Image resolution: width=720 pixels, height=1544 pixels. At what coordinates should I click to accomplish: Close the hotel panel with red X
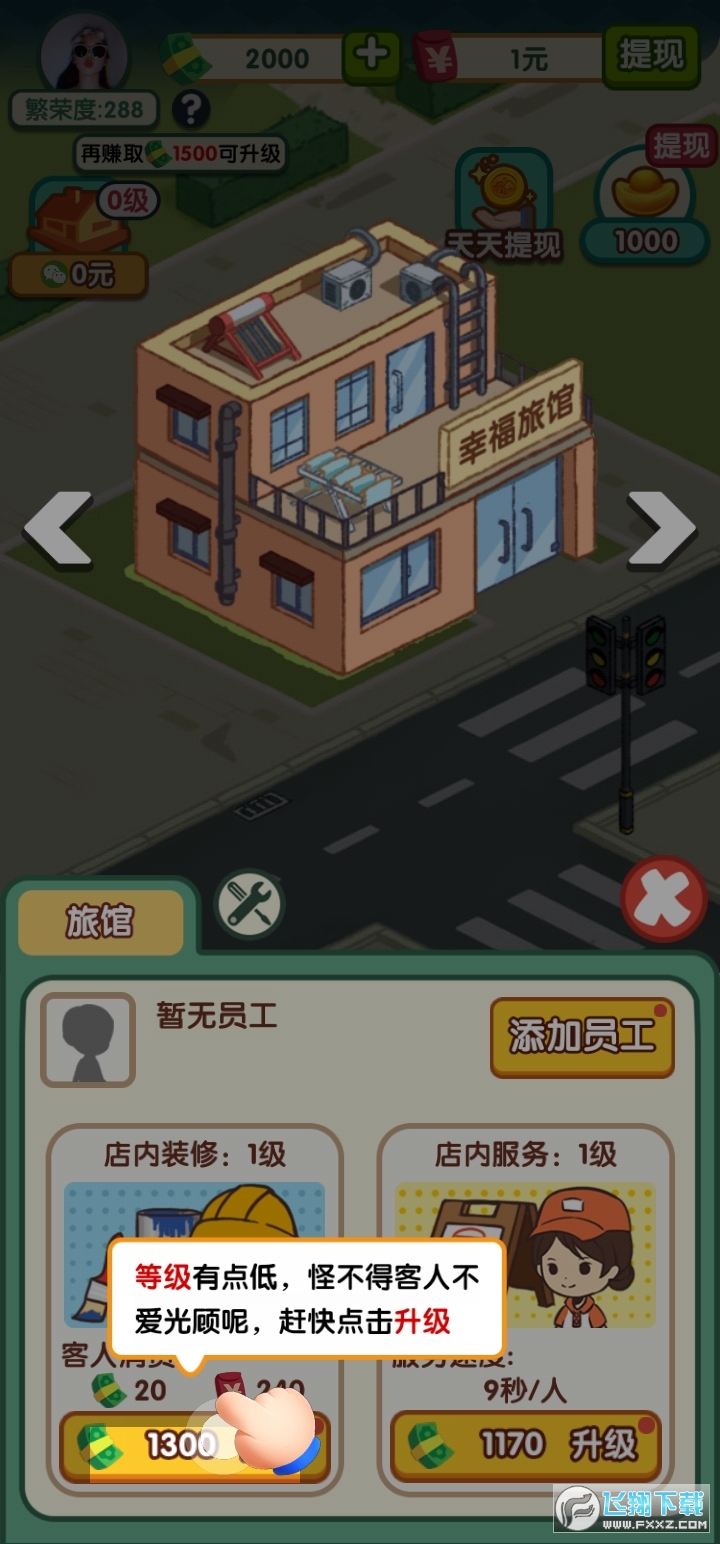pos(663,899)
